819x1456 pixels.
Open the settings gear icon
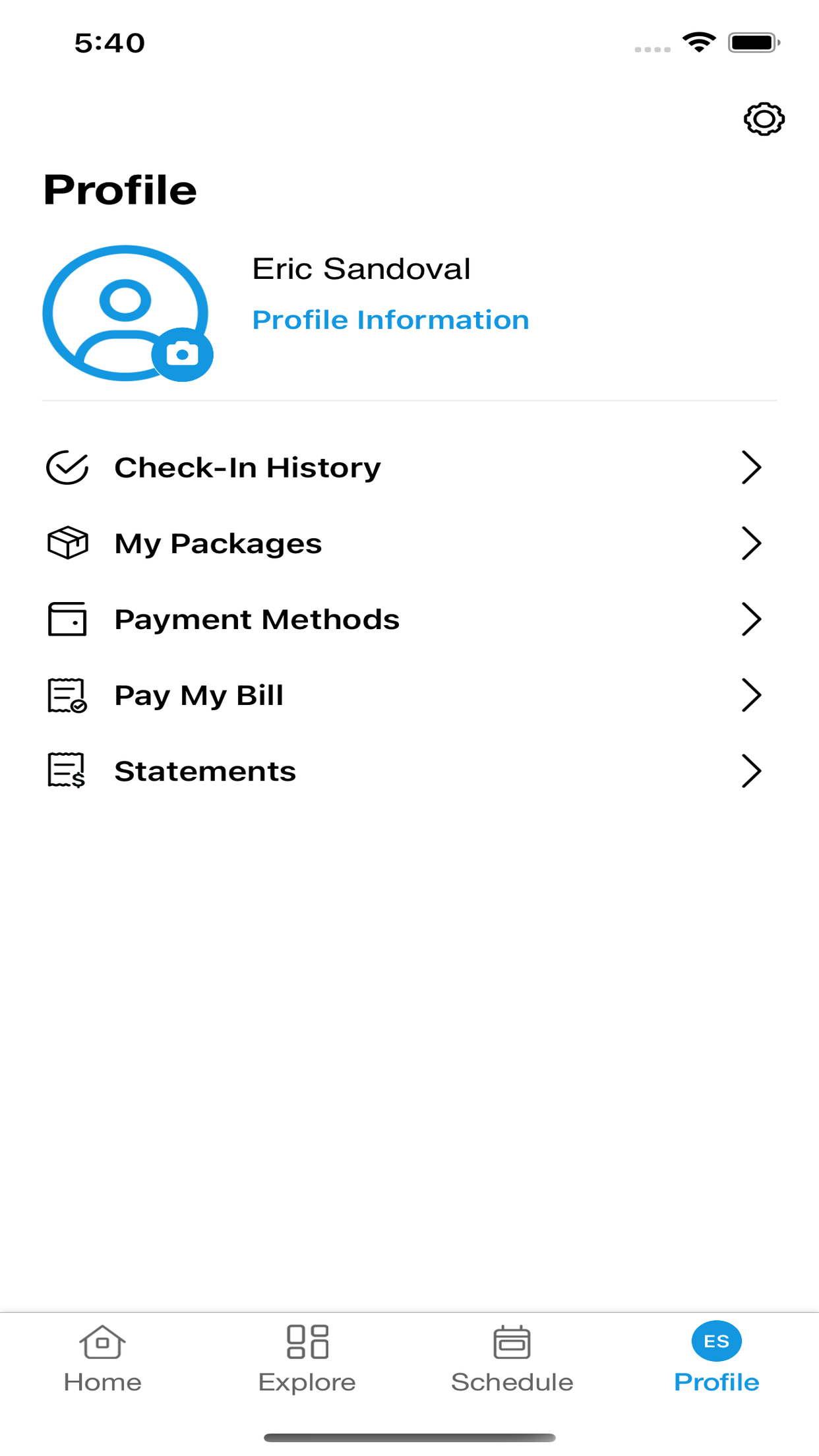click(x=764, y=119)
